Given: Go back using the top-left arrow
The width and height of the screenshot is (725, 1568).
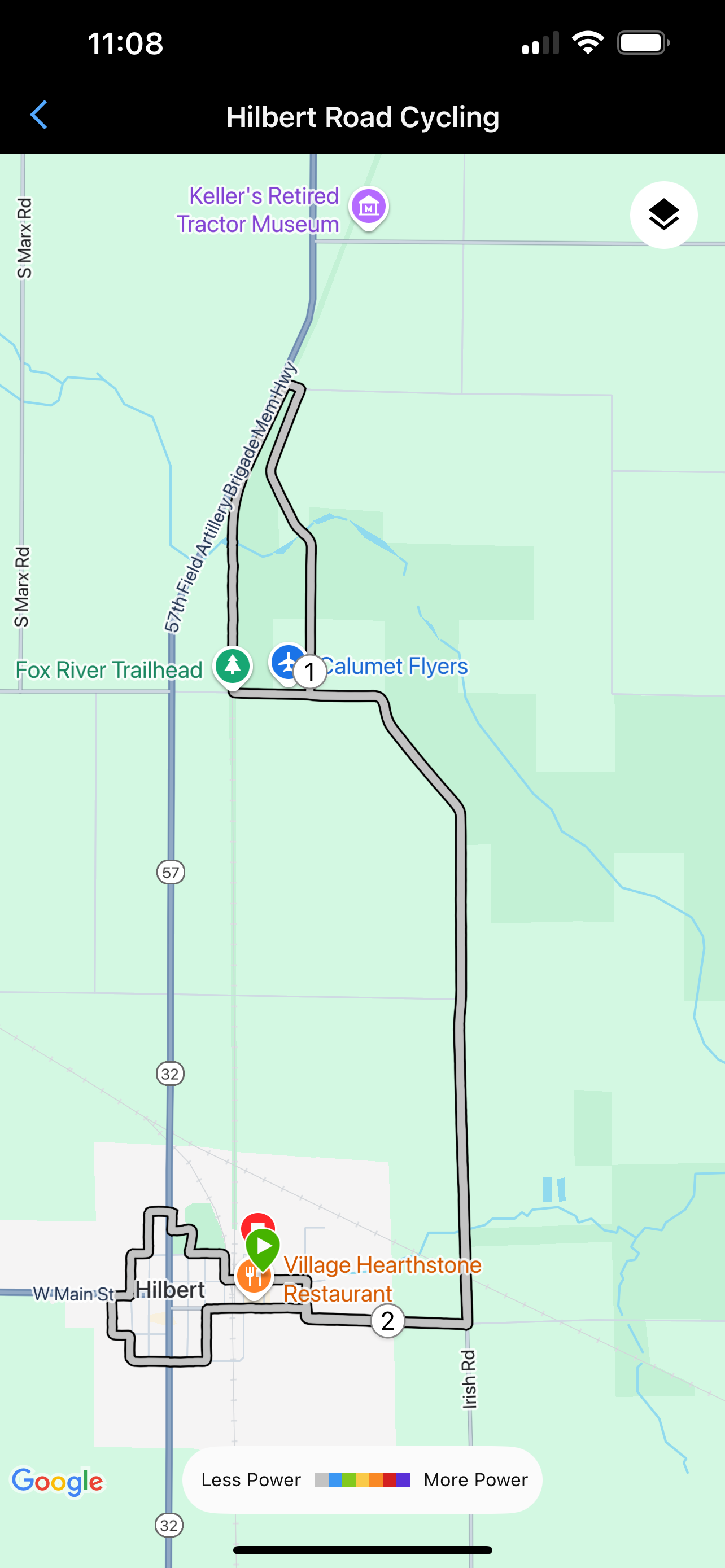Looking at the screenshot, I should tap(39, 115).
